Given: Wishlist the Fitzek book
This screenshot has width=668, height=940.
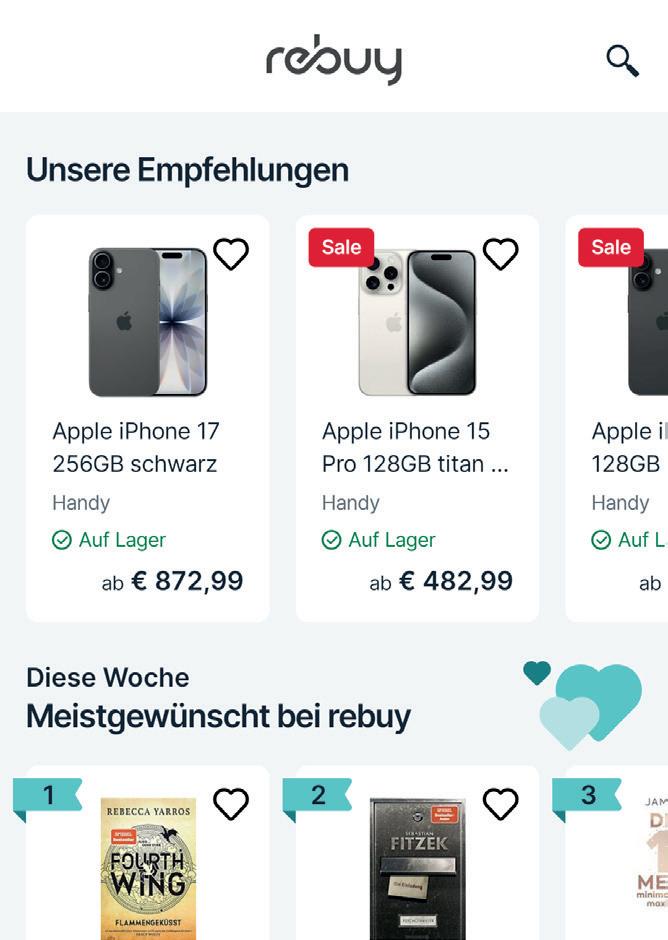Looking at the screenshot, I should pos(501,803).
